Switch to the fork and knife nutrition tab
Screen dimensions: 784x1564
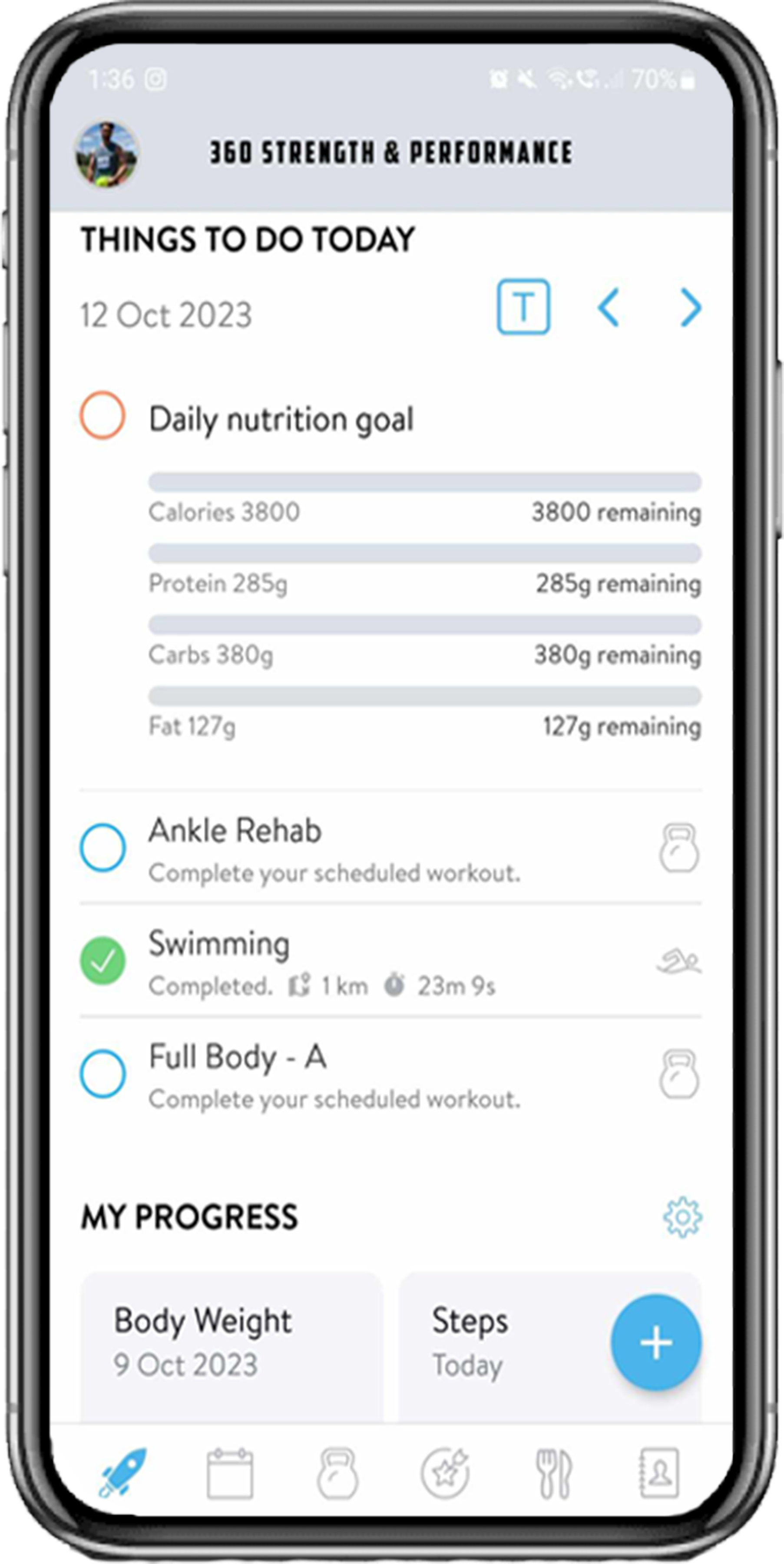pyautogui.click(x=553, y=1473)
